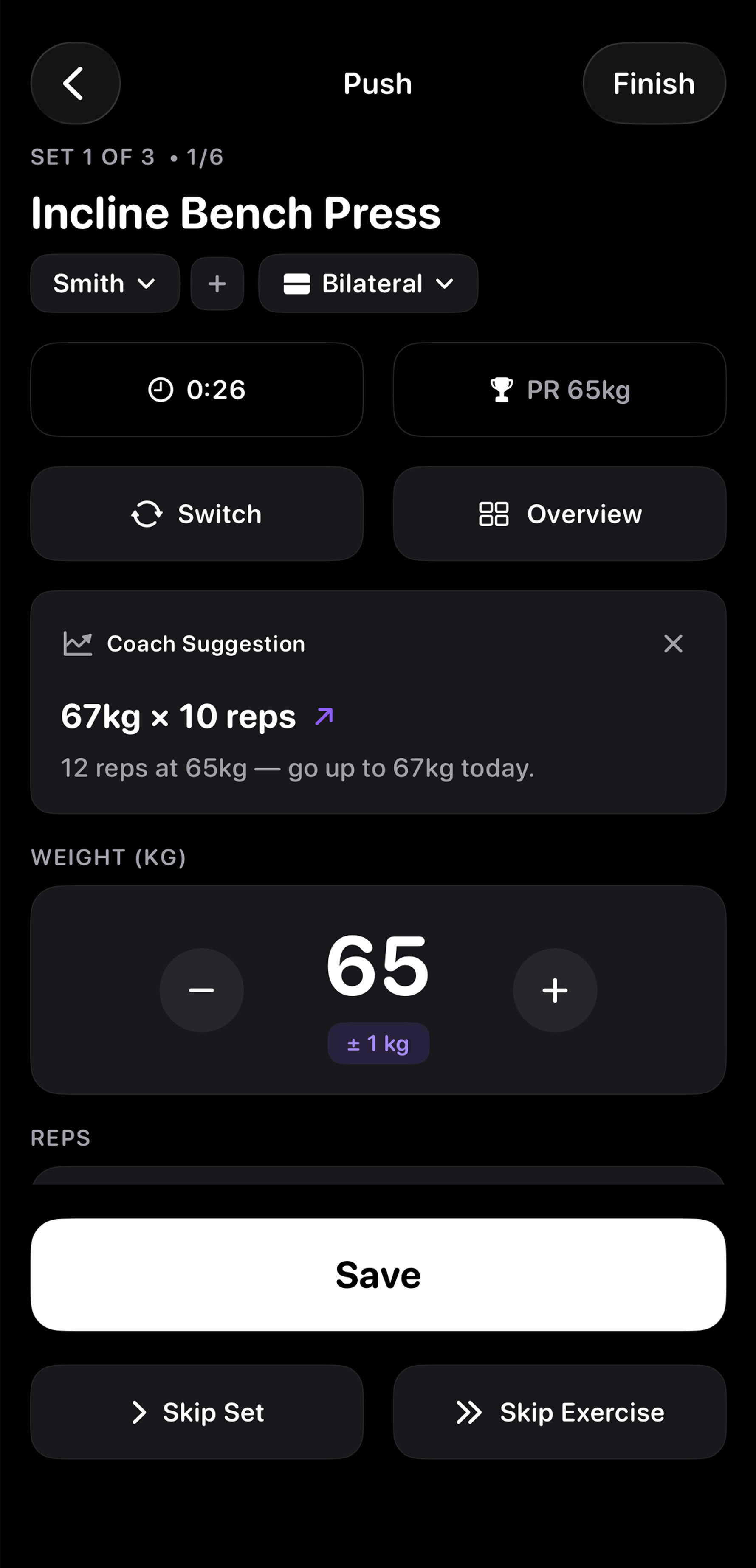Tap Finish to end the workout
This screenshot has width=756, height=1568.
653,83
